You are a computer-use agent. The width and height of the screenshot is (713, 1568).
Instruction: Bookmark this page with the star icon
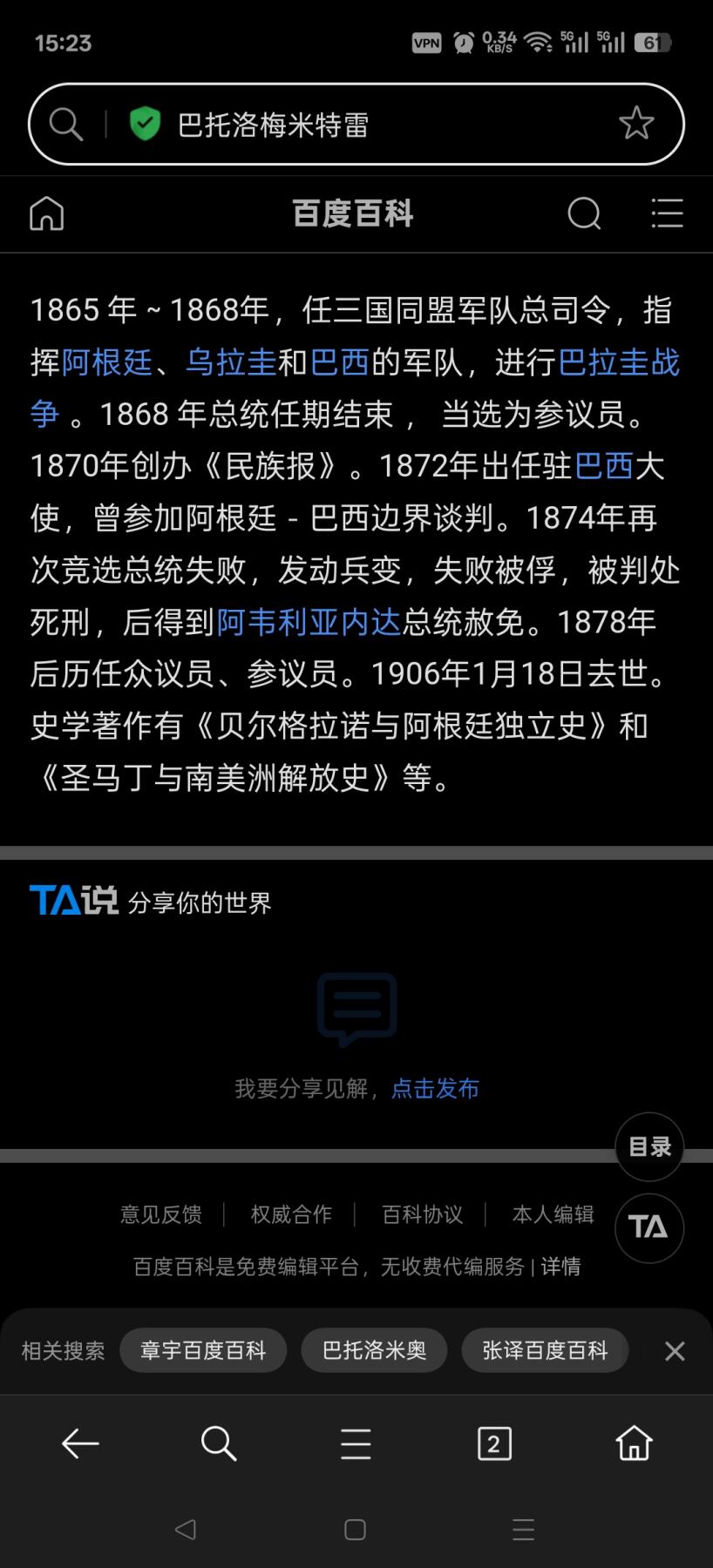pos(636,124)
